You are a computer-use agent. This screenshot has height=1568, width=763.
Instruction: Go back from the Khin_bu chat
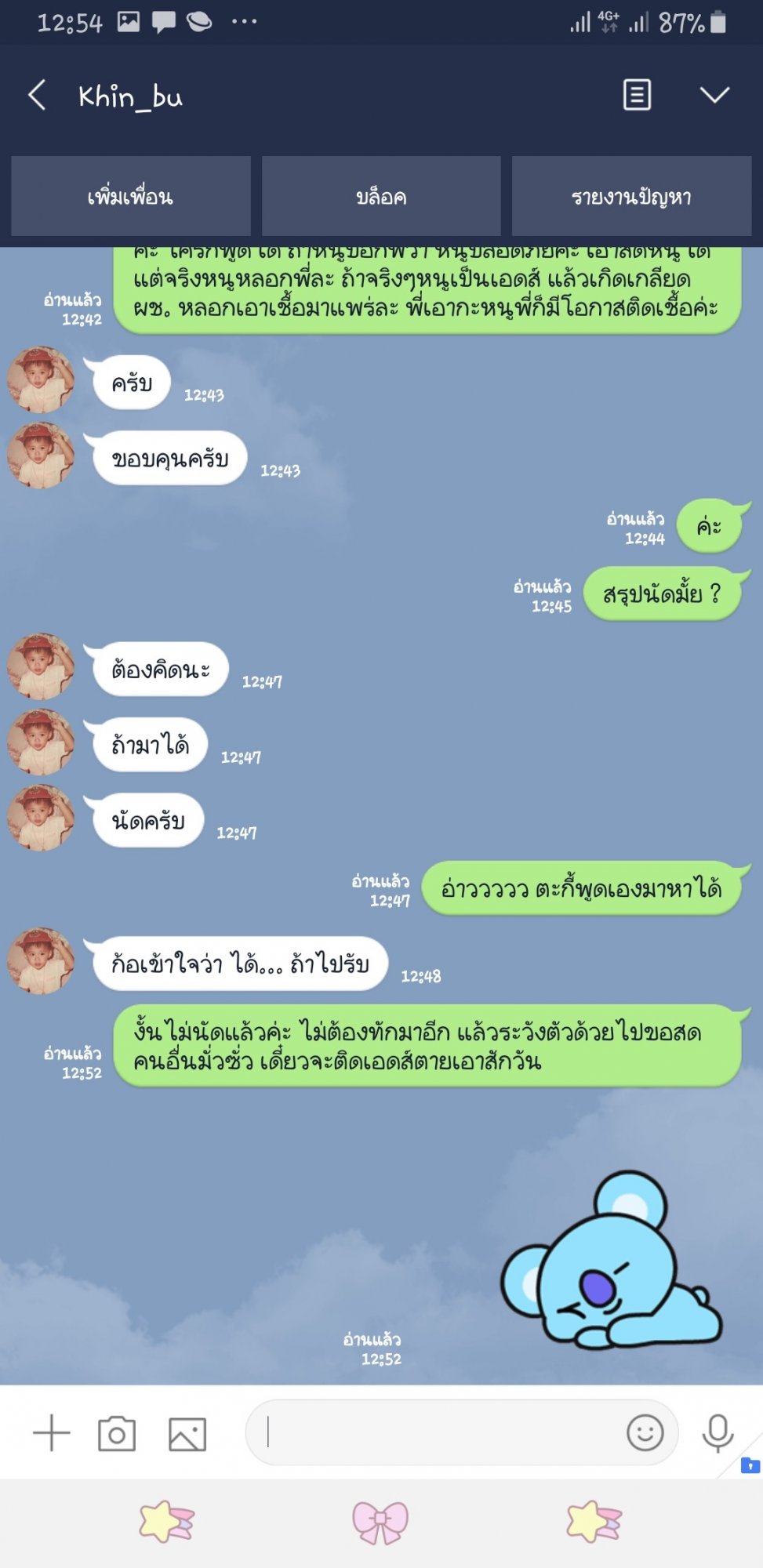tap(37, 96)
